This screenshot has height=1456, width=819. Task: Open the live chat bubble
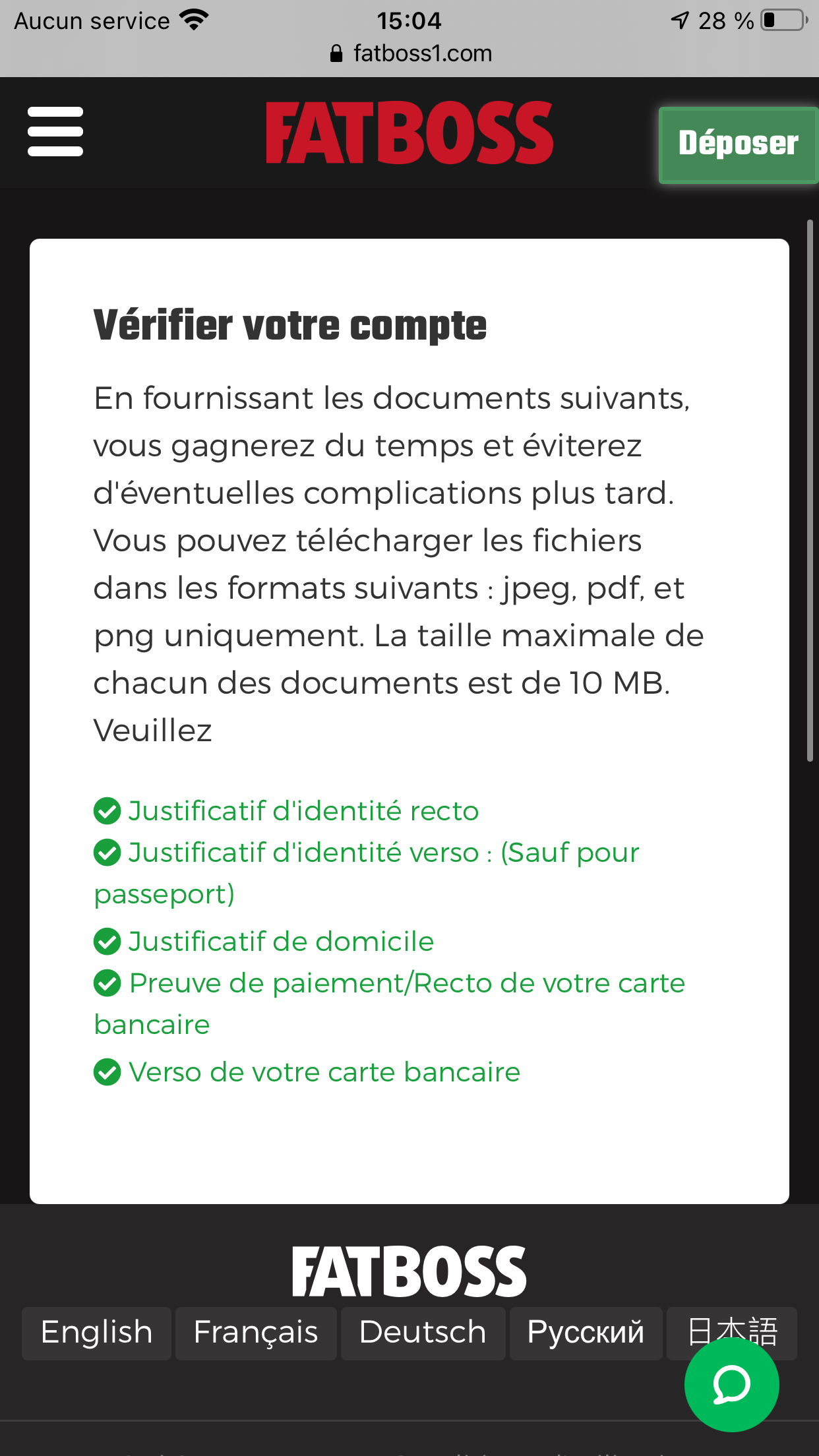point(731,1384)
